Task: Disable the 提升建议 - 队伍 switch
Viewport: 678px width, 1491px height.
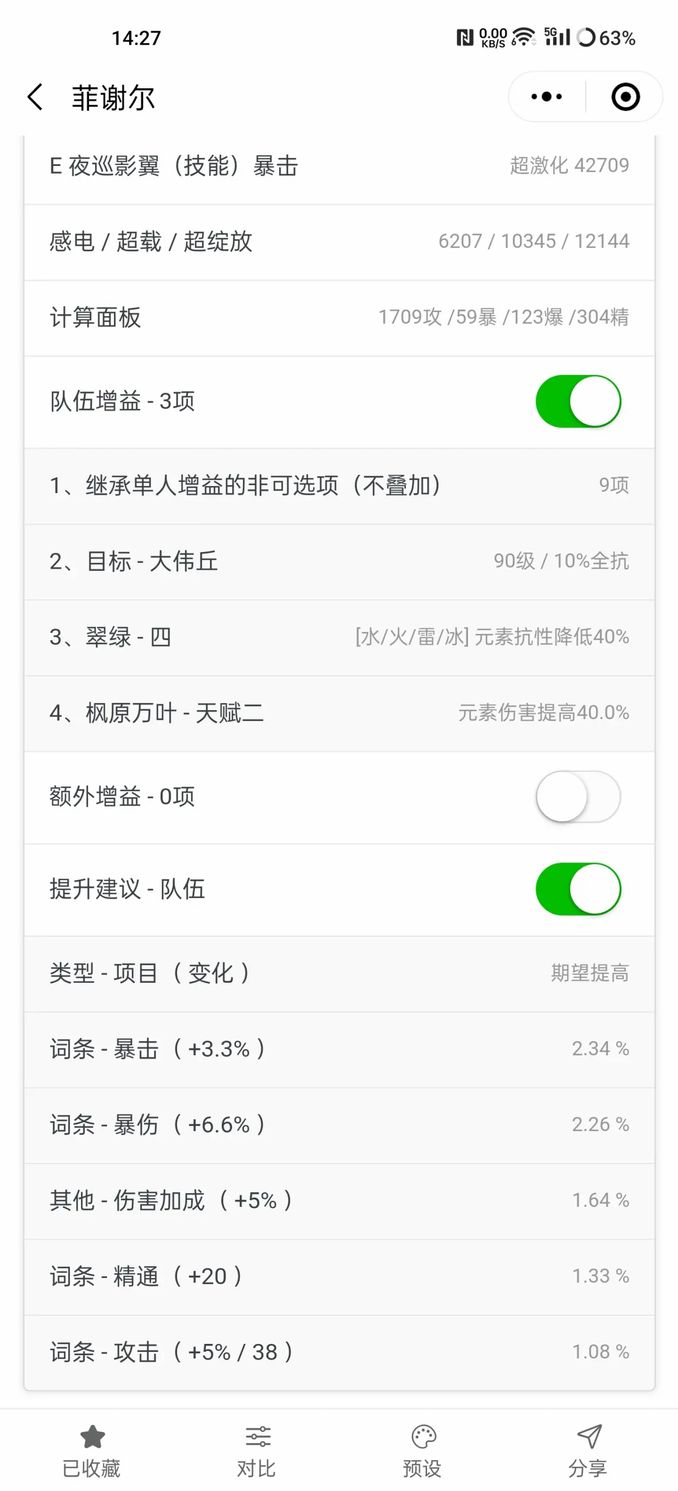Action: tap(578, 889)
